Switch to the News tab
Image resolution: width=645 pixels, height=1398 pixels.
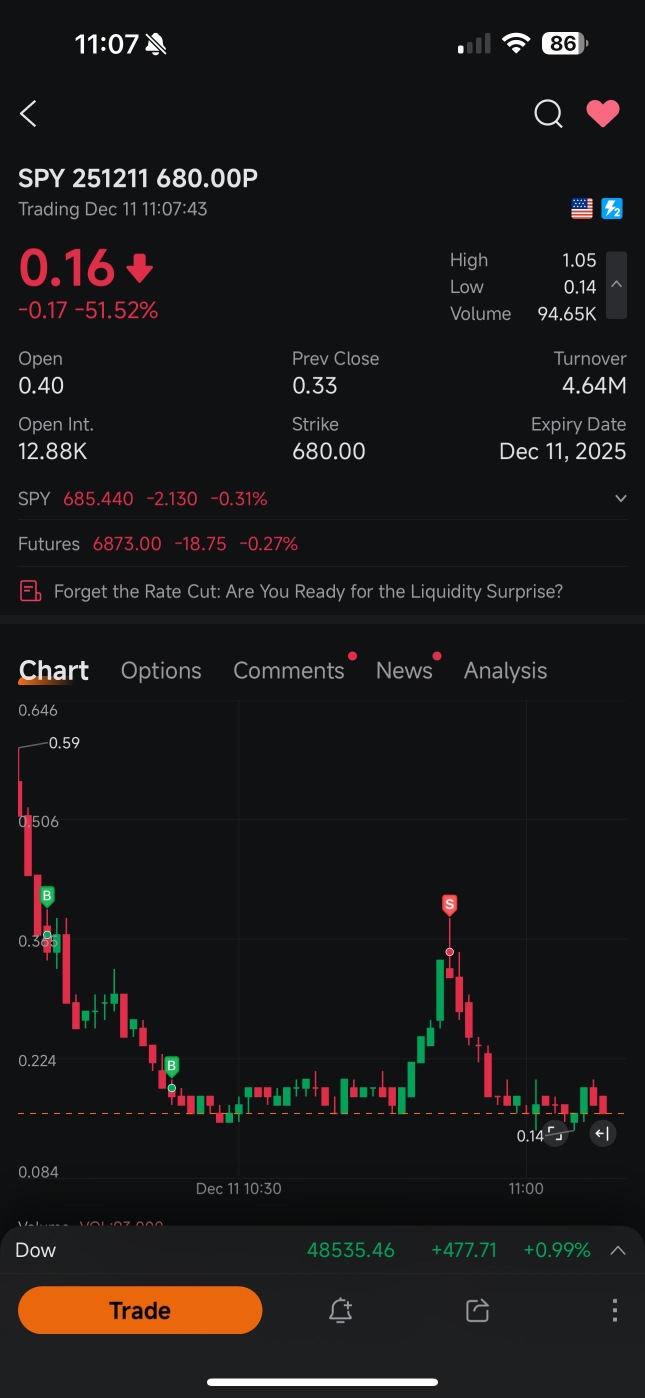(404, 671)
